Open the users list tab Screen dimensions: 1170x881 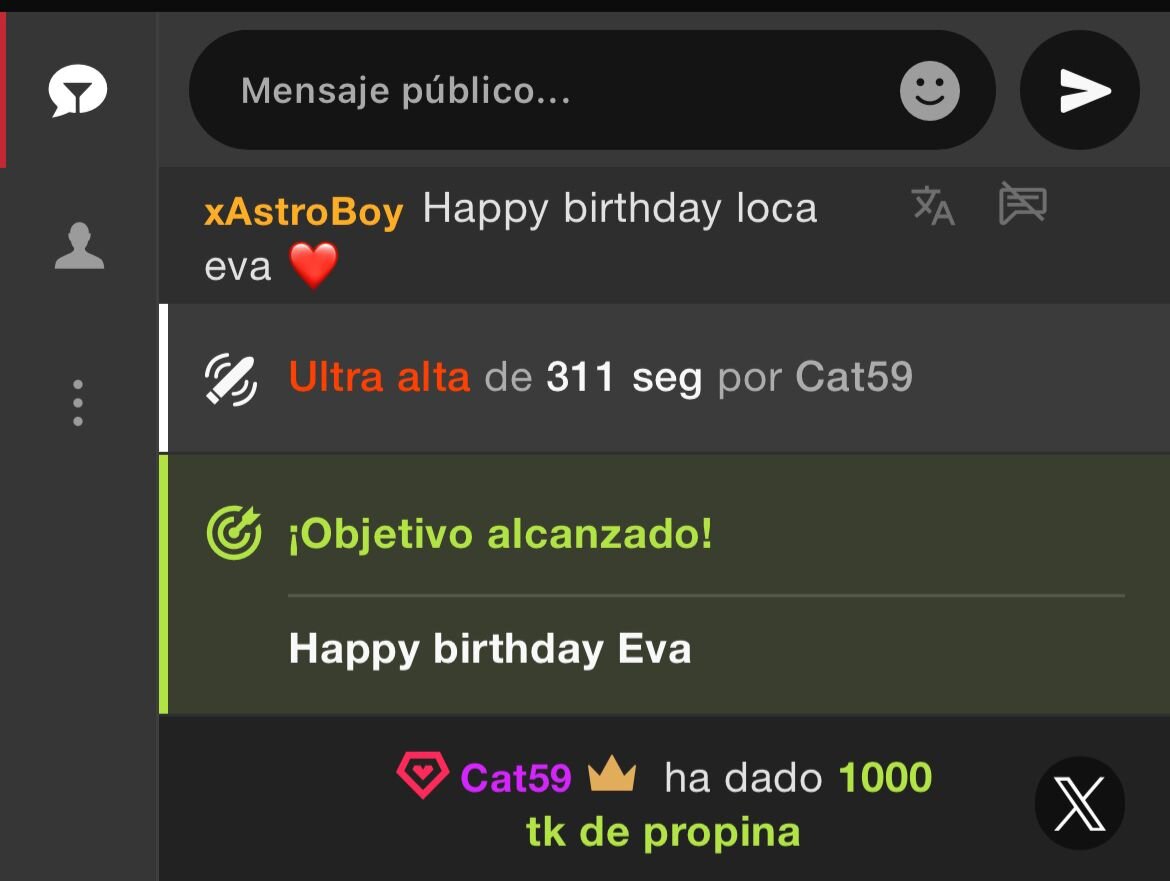click(79, 246)
